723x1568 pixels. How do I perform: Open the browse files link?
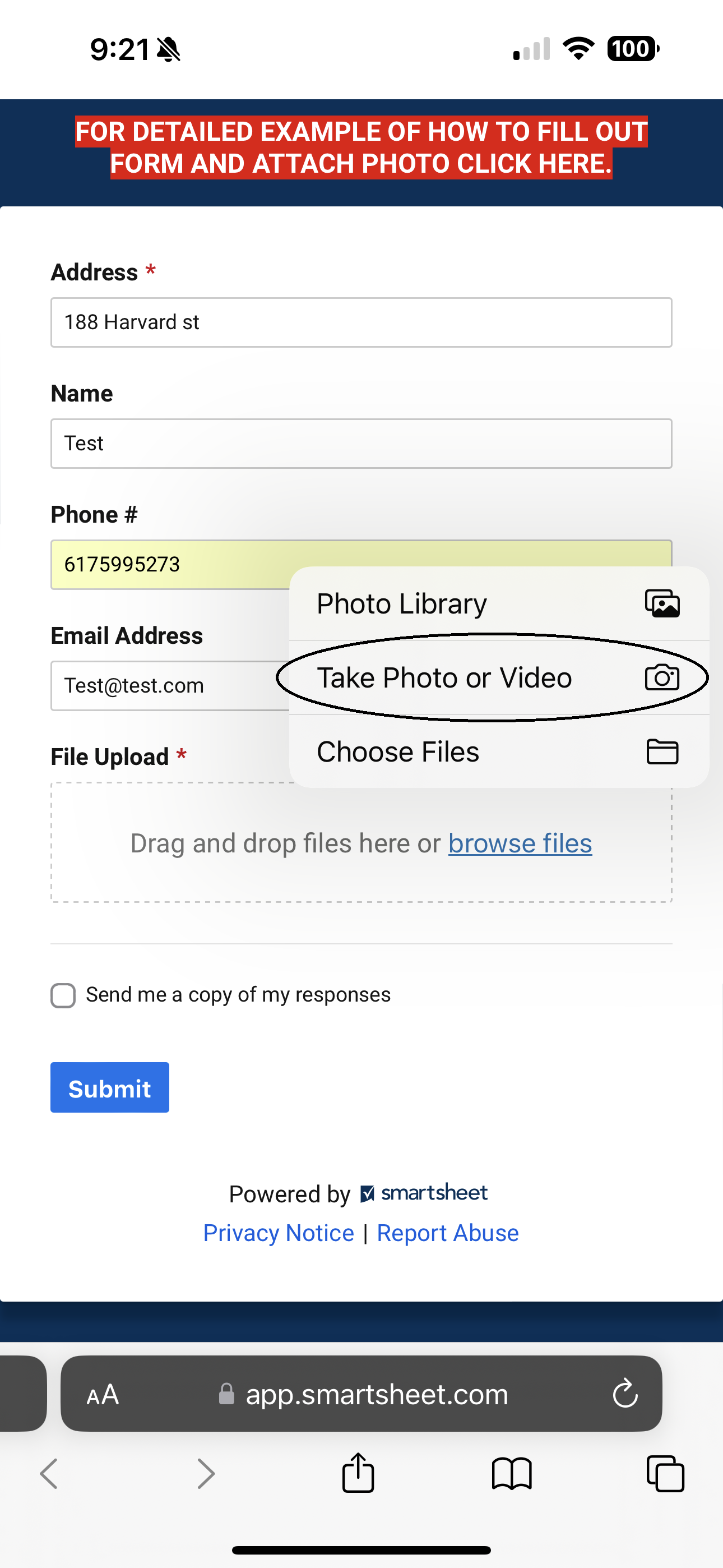(520, 843)
